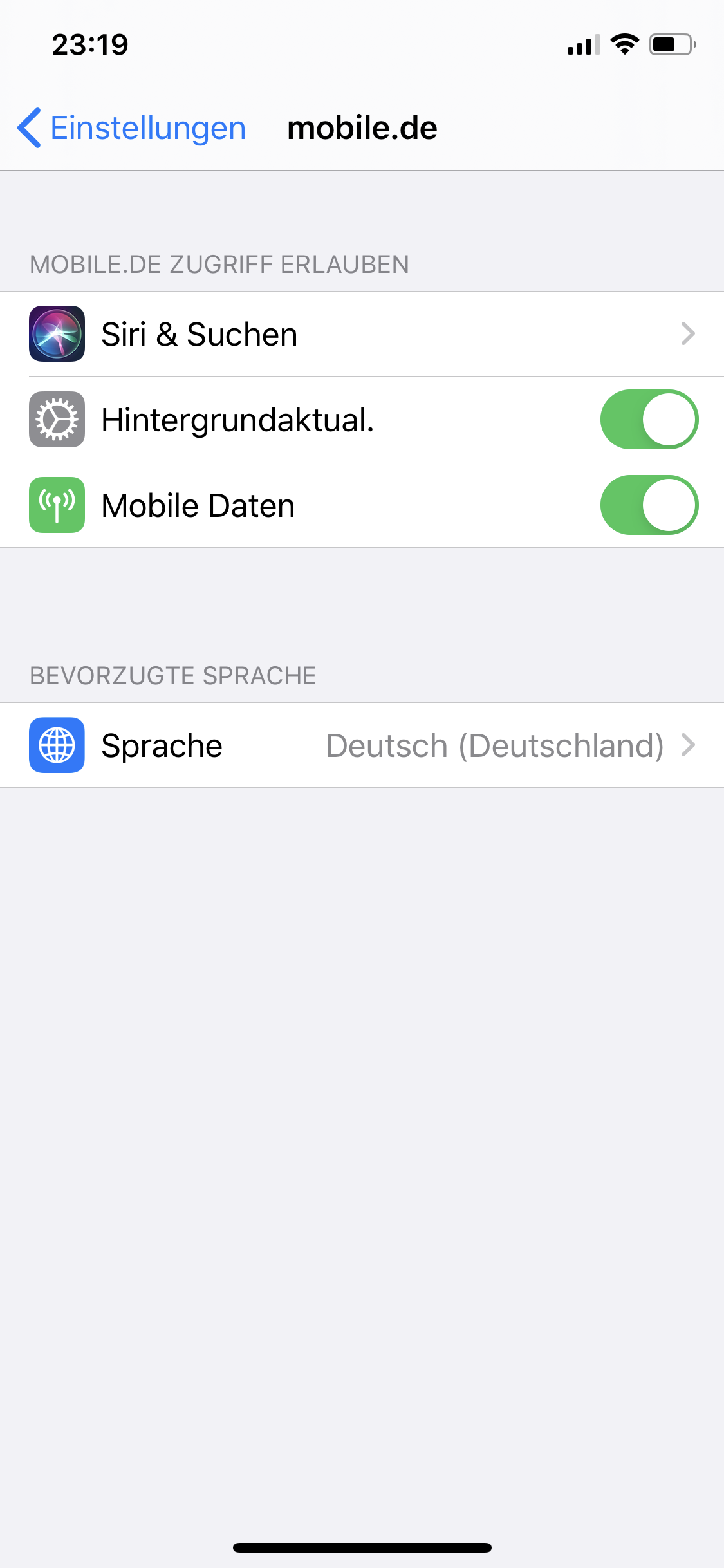Disable the Hintergrundaktual. switch
The image size is (724, 1568).
[649, 420]
